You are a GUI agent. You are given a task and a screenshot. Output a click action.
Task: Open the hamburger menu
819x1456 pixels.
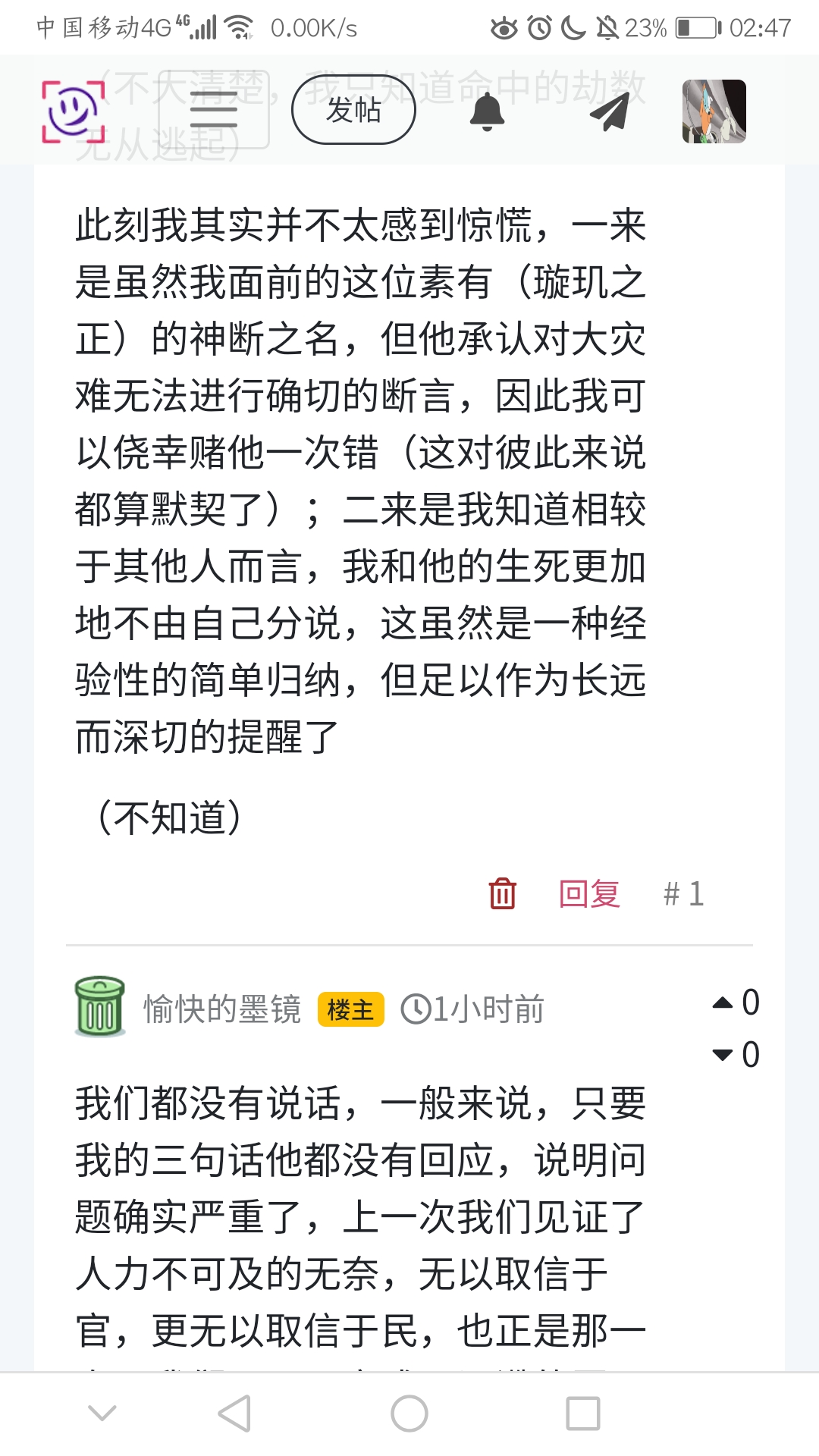point(213,110)
